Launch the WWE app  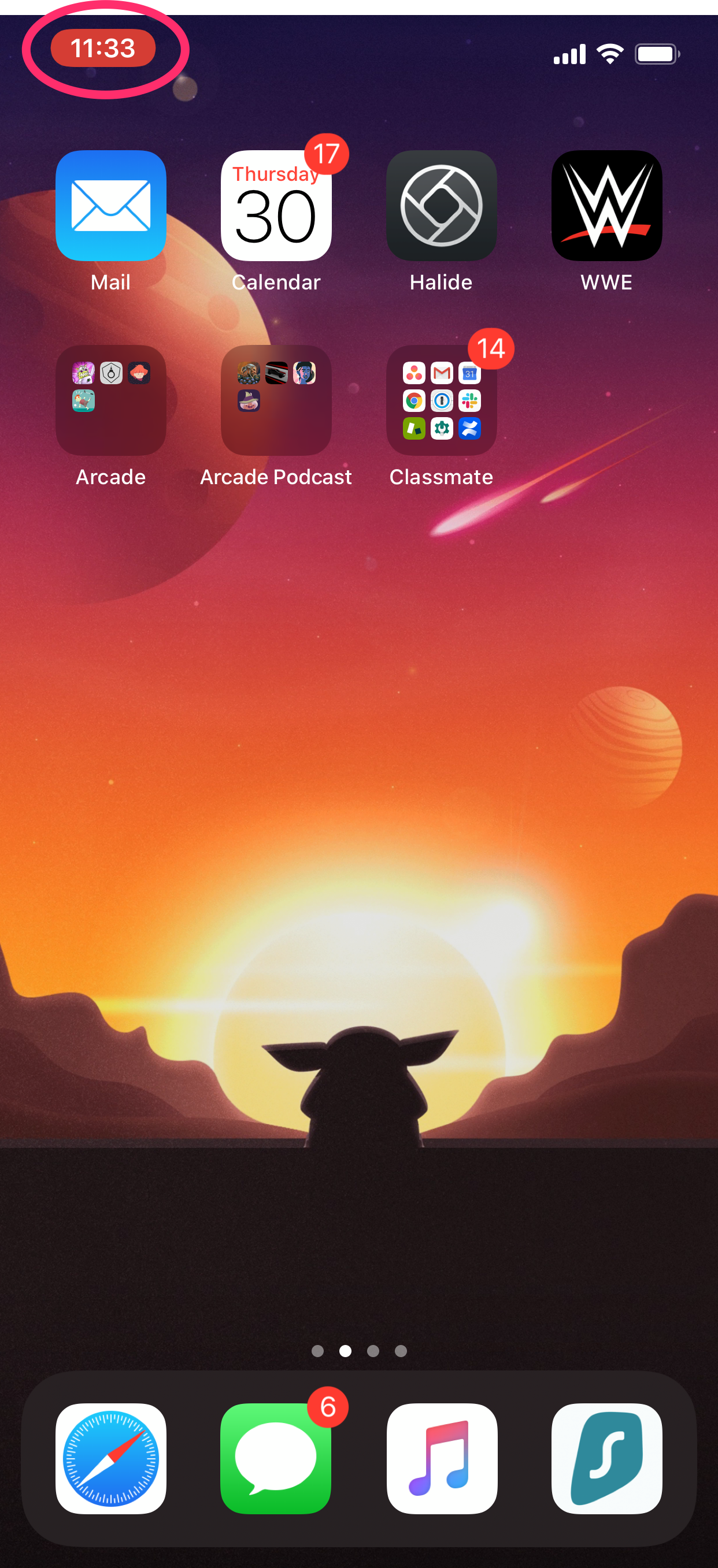pos(606,206)
